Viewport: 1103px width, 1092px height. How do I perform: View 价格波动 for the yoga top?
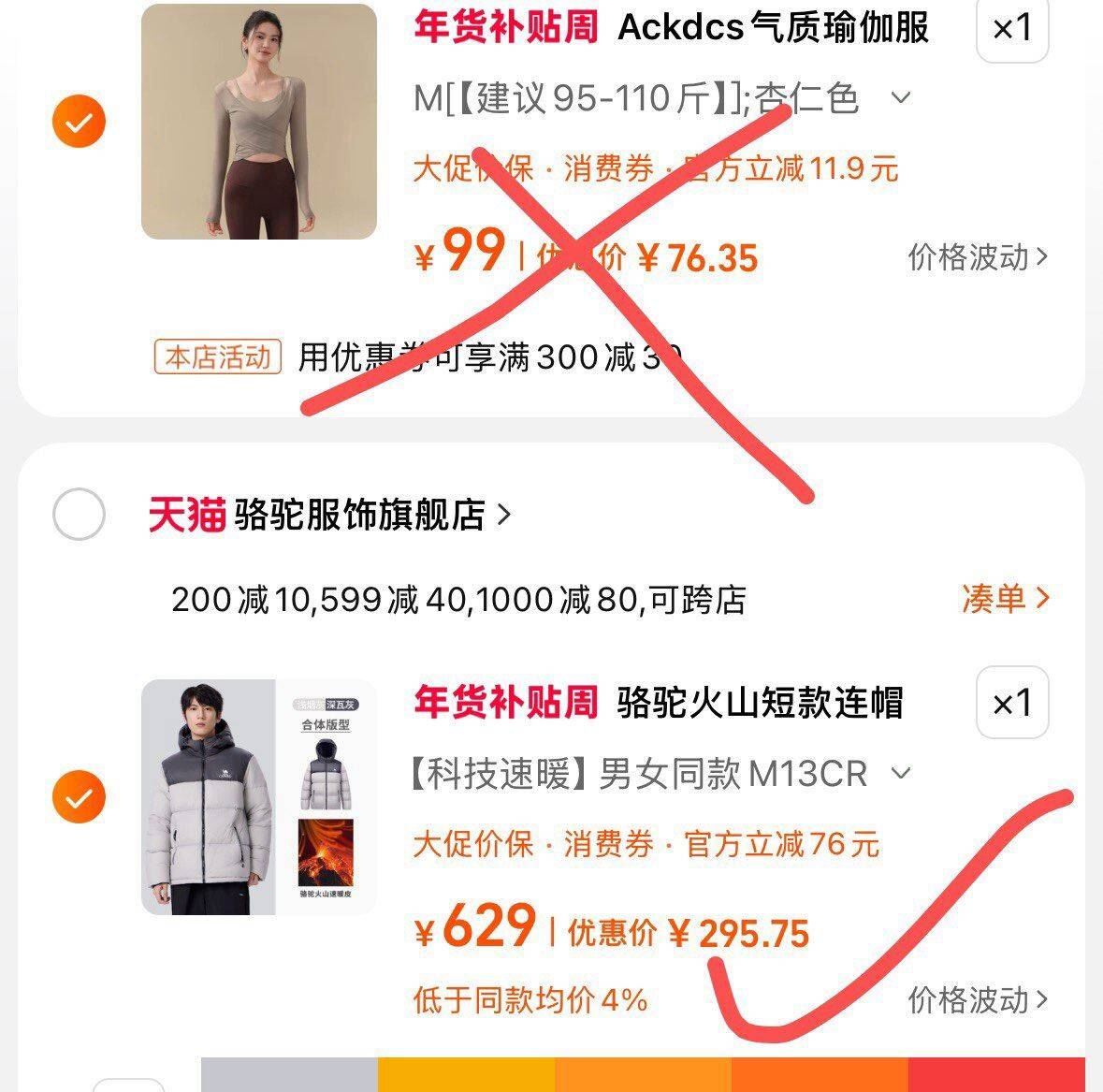978,256
